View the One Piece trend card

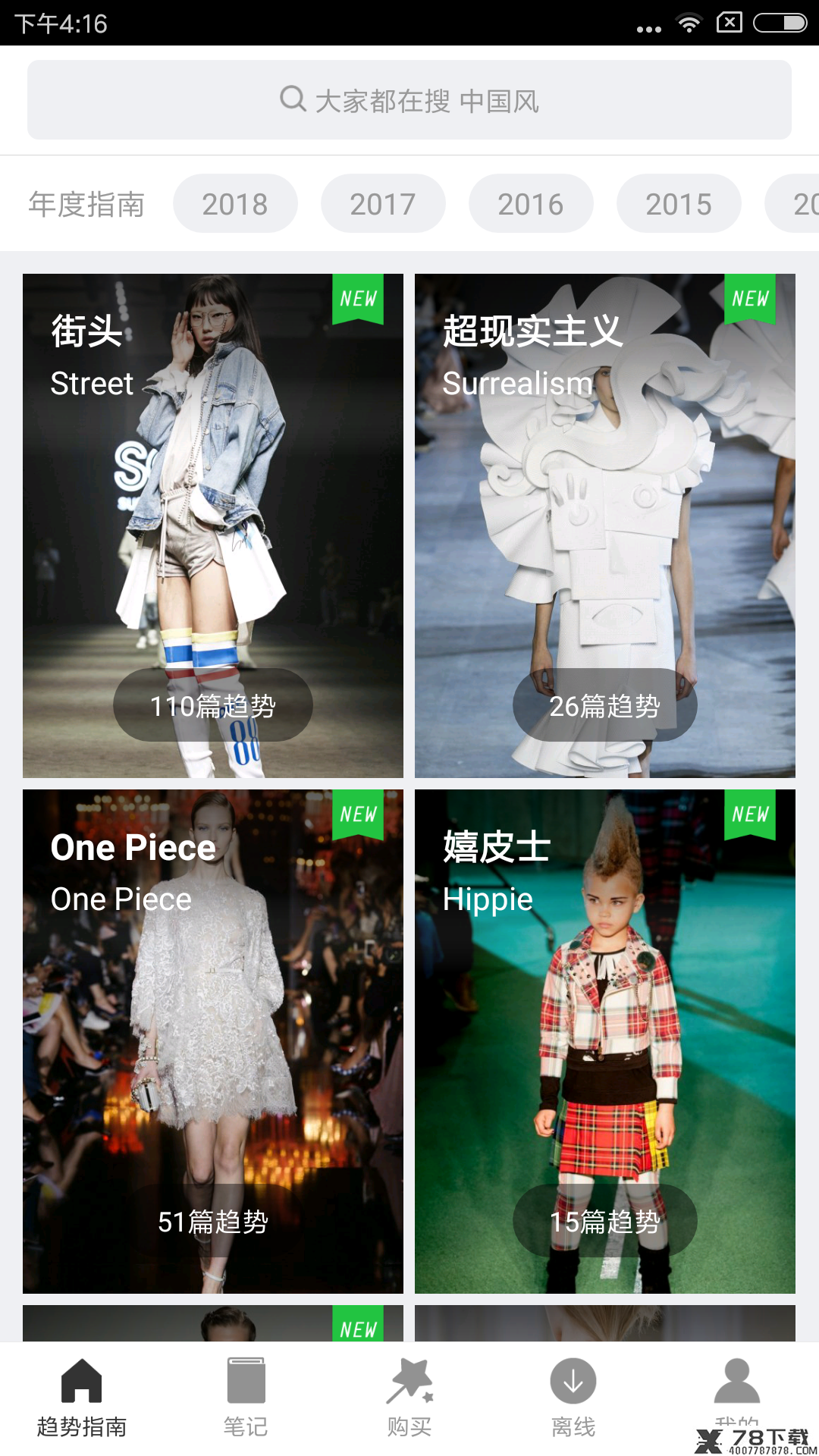click(213, 1041)
